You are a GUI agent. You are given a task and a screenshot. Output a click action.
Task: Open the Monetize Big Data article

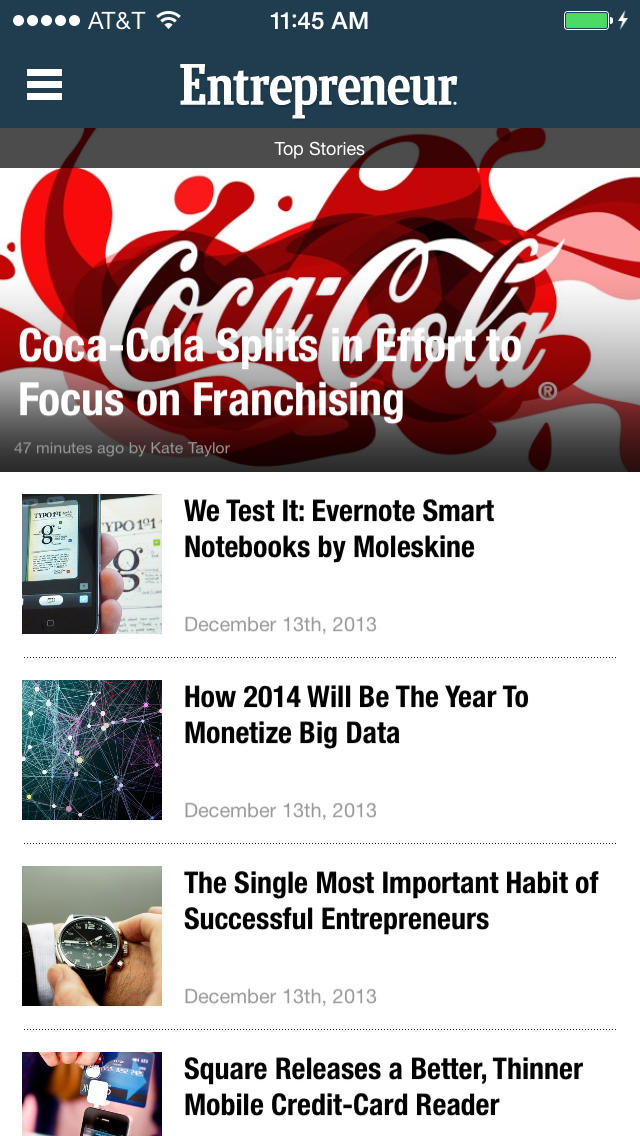tap(355, 715)
